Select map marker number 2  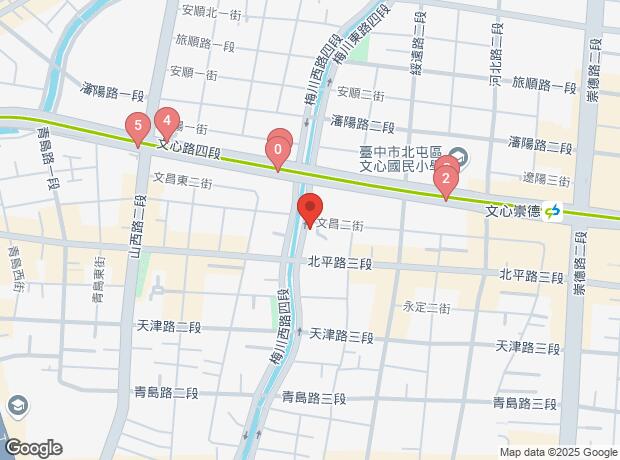[445, 180]
